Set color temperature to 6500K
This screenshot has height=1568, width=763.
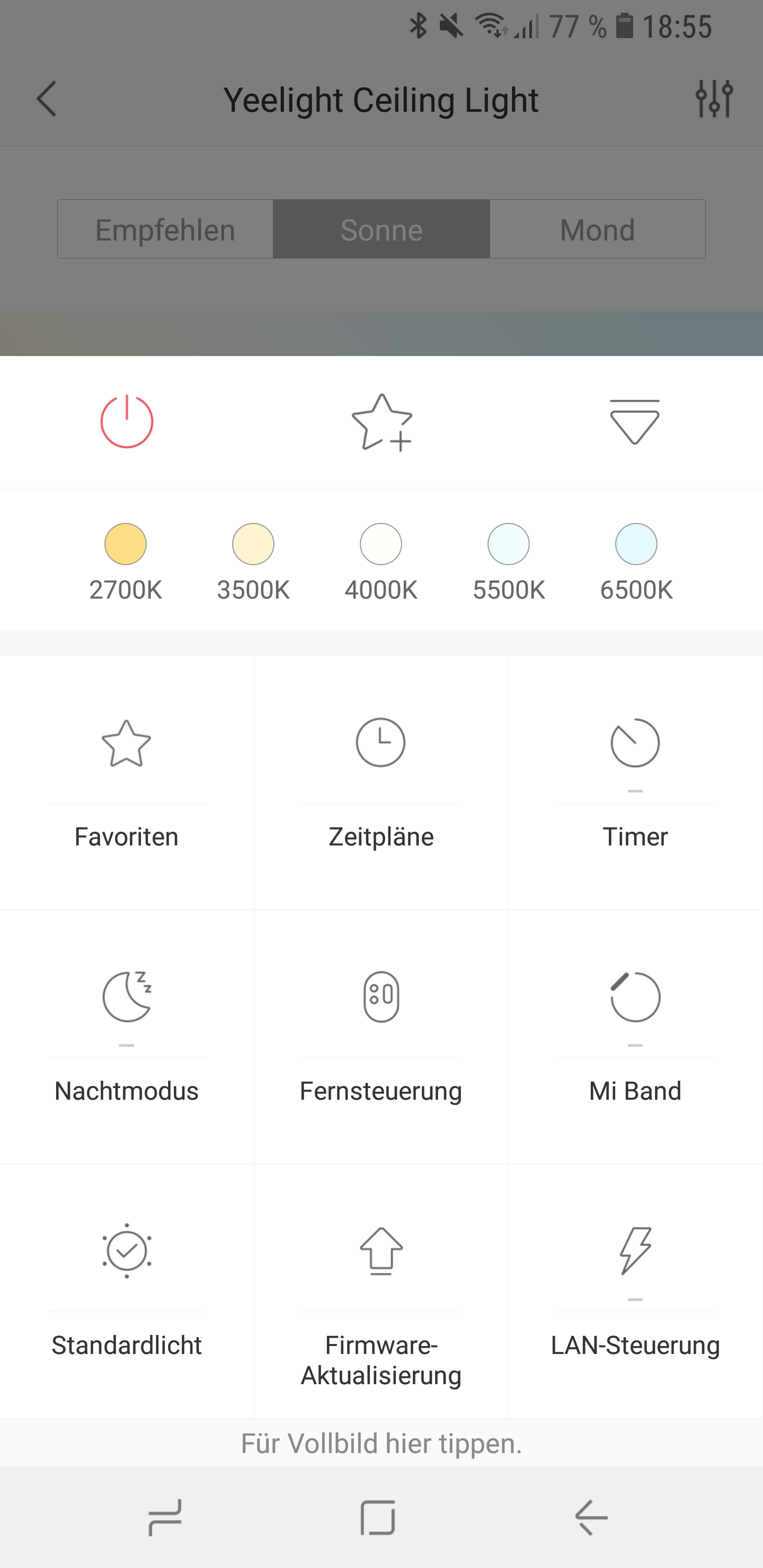(636, 545)
